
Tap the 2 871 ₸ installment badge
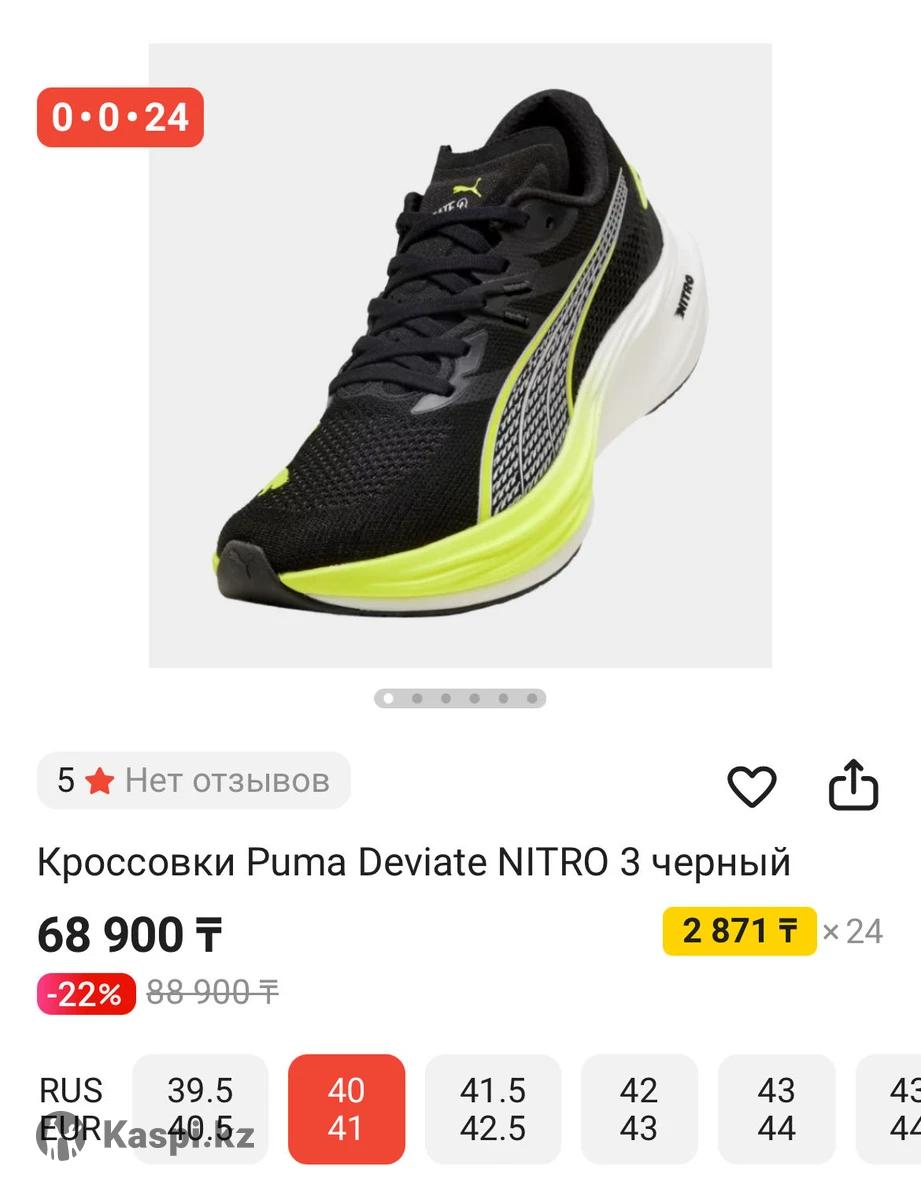[739, 932]
